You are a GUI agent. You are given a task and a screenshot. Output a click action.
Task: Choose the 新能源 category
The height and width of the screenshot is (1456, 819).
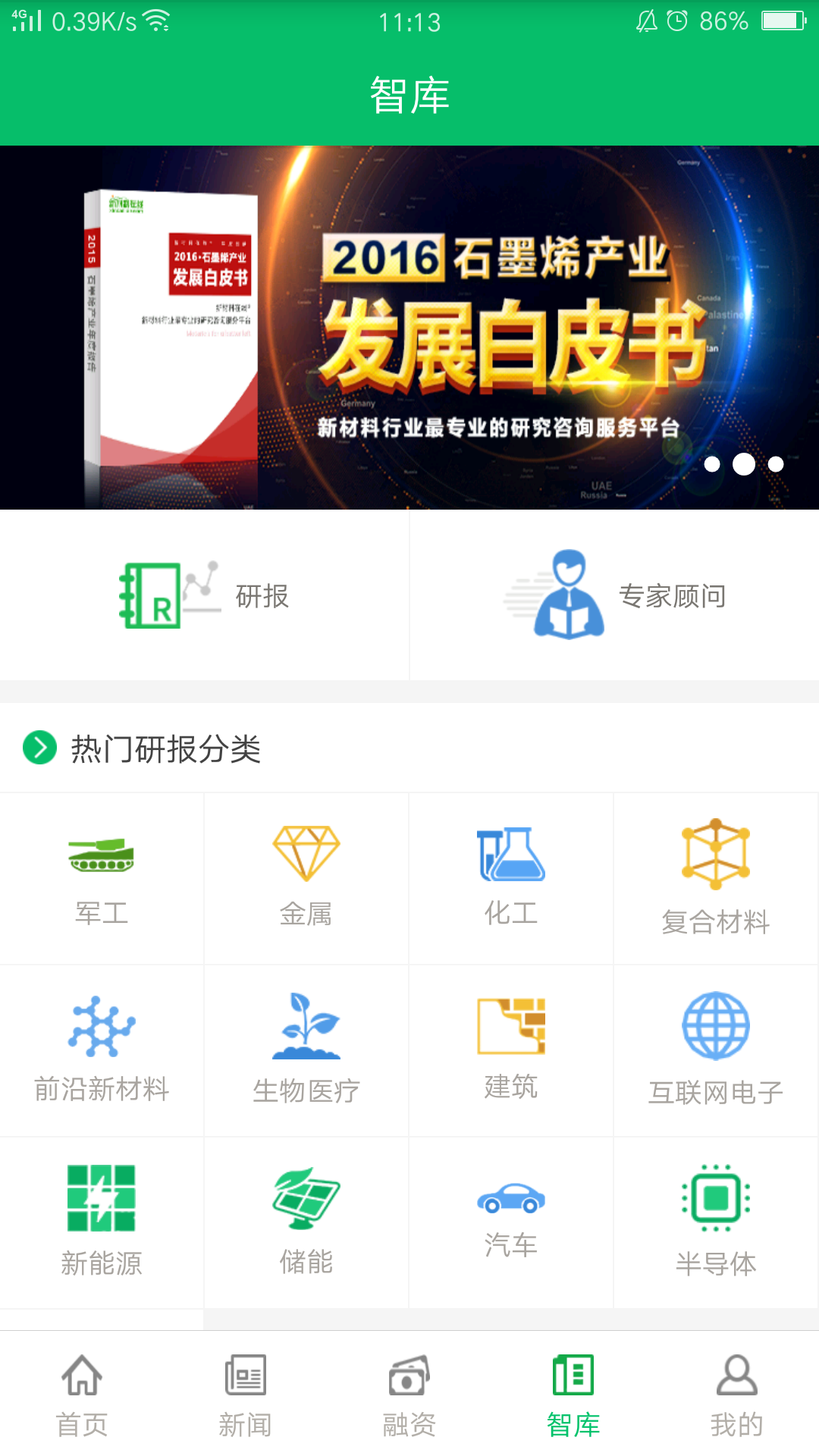pos(102,1222)
